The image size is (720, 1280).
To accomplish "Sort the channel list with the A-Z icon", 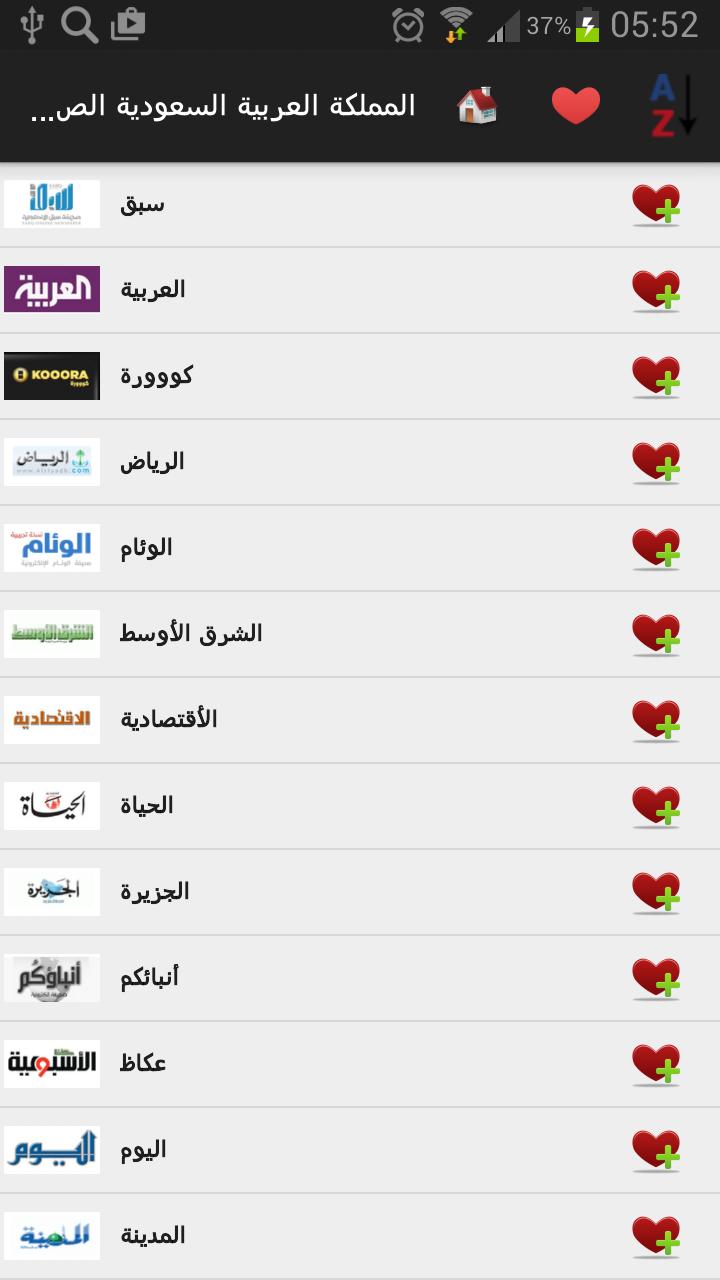I will pyautogui.click(x=672, y=101).
